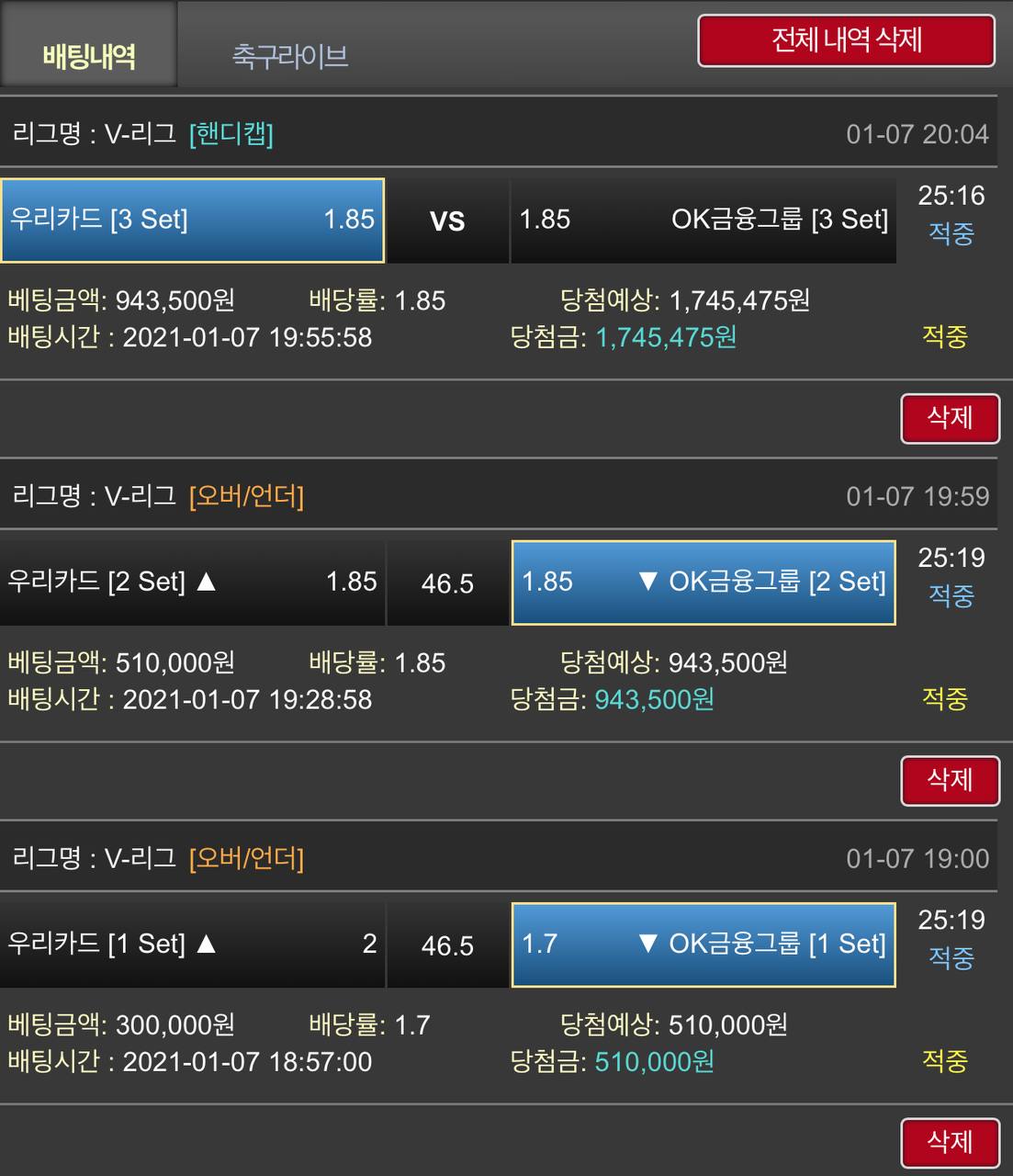
Task: Switch to the 축구라이브 tab
Action: (x=290, y=55)
